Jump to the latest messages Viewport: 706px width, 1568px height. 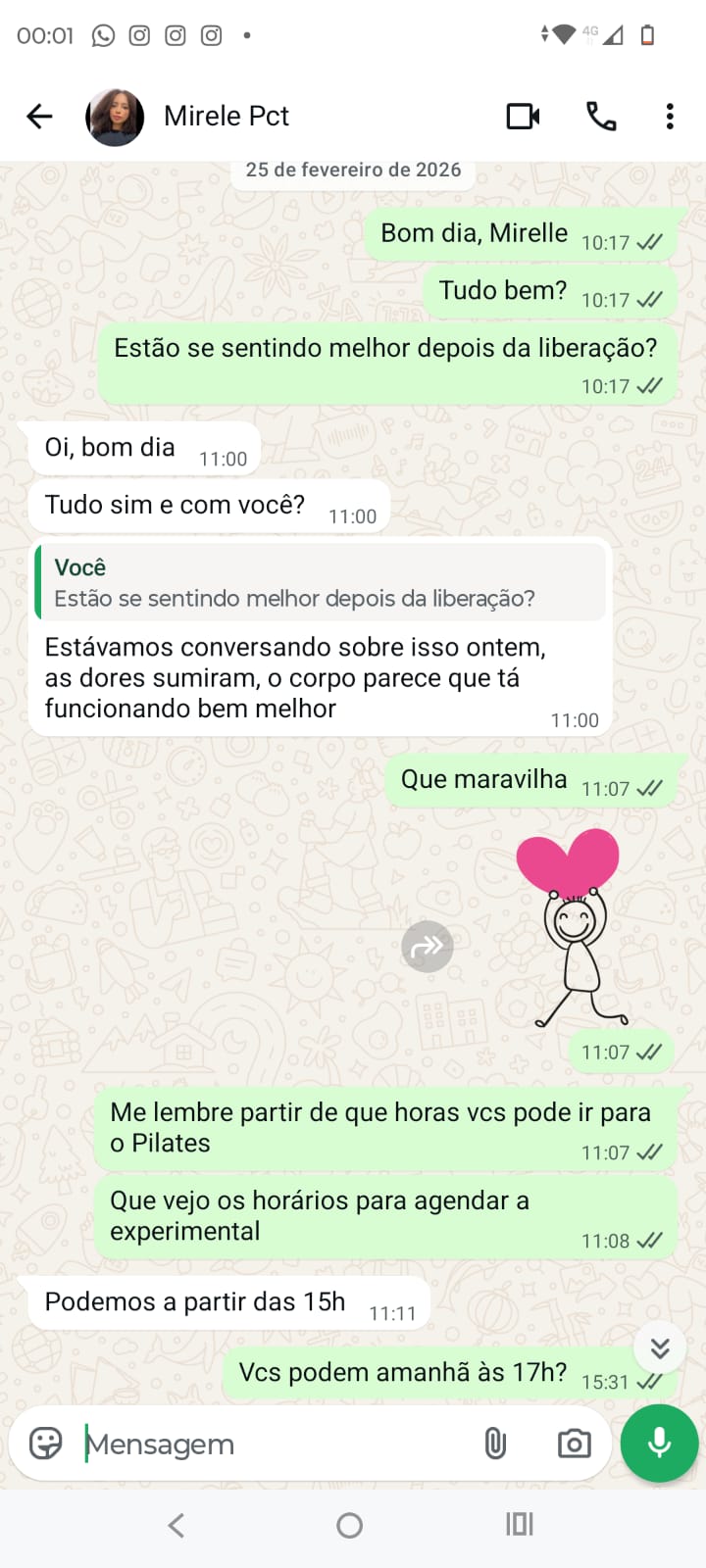pos(660,1349)
